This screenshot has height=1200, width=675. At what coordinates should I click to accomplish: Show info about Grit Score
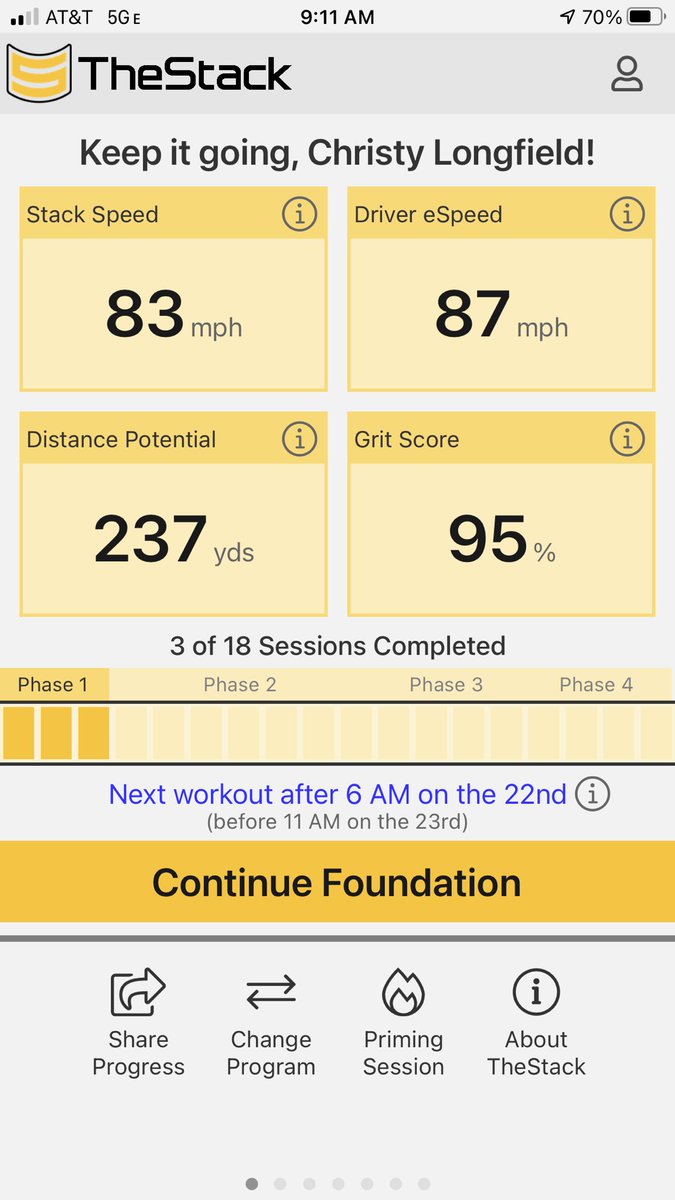point(627,438)
